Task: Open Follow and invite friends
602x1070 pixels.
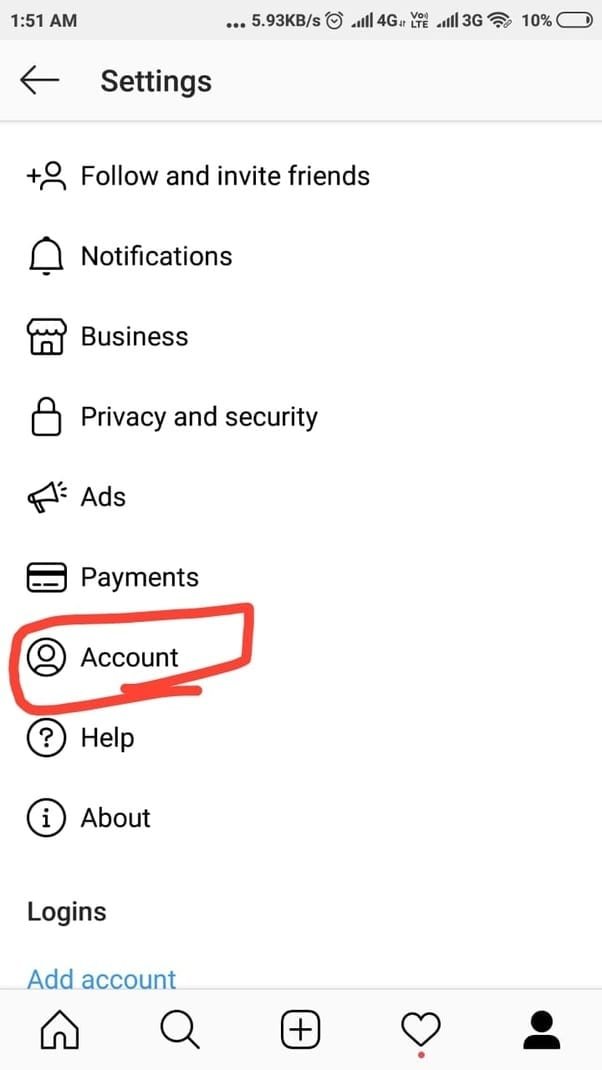Action: click(301, 176)
